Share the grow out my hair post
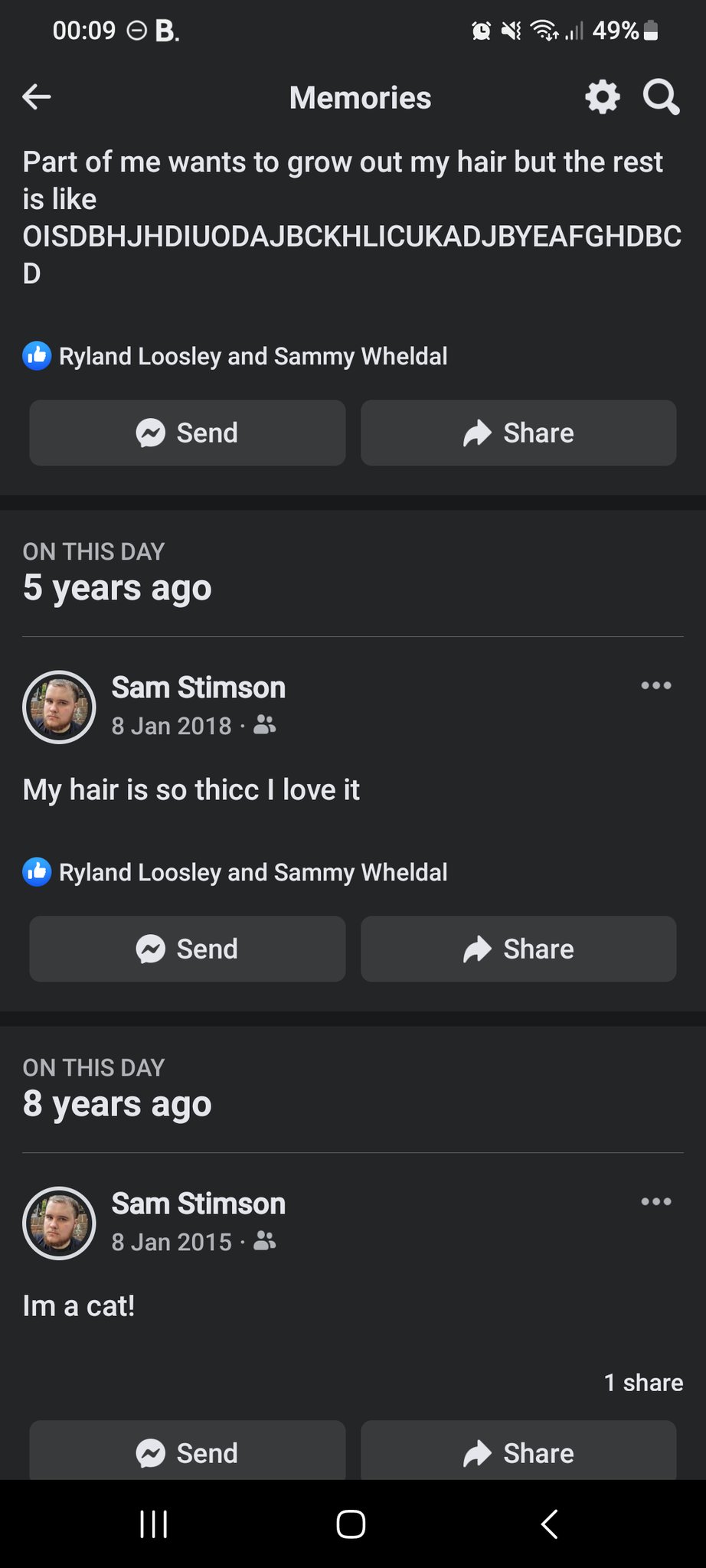This screenshot has width=706, height=1568. (x=518, y=433)
